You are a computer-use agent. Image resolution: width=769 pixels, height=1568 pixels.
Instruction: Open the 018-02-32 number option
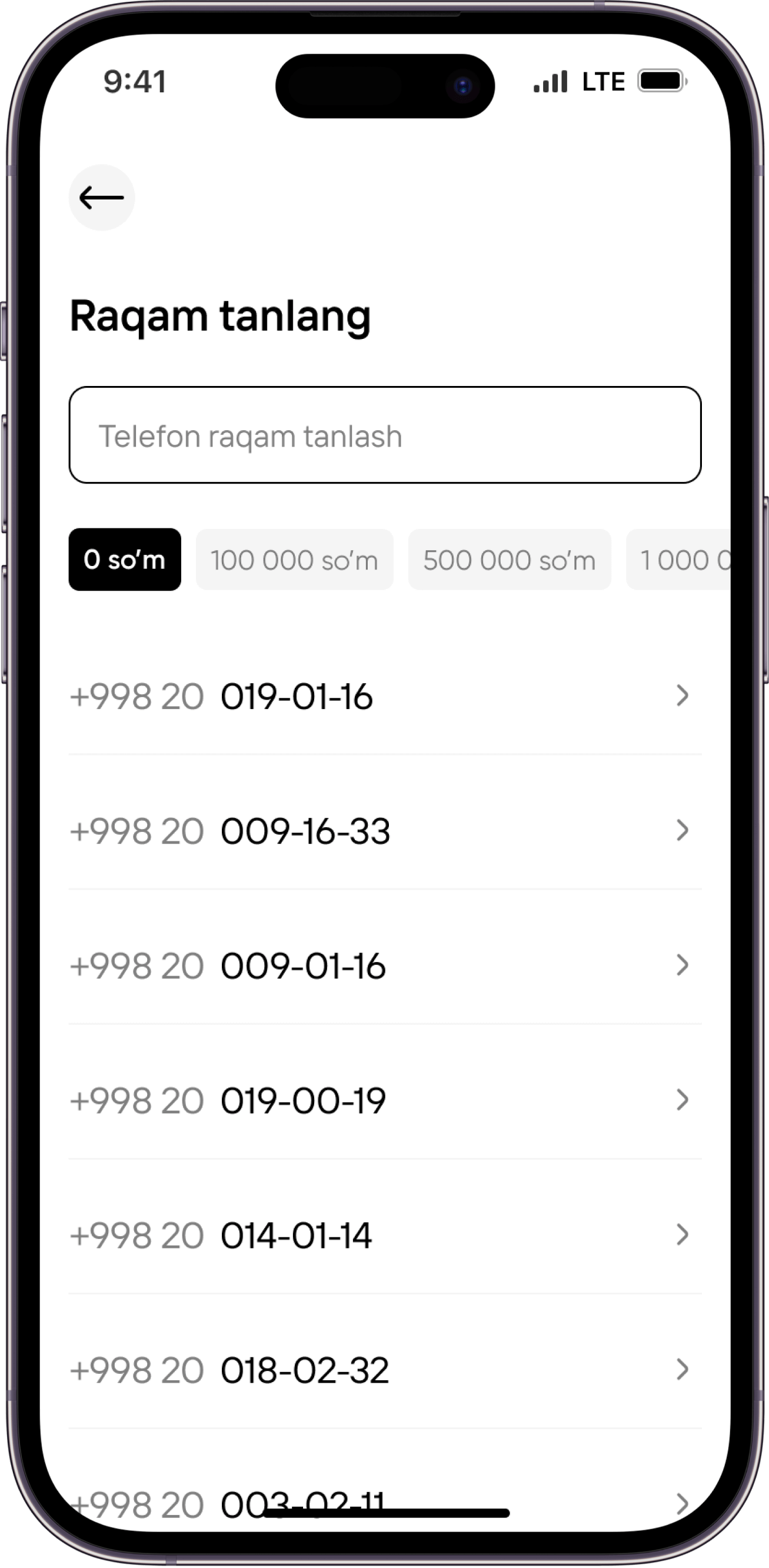pos(385,1370)
